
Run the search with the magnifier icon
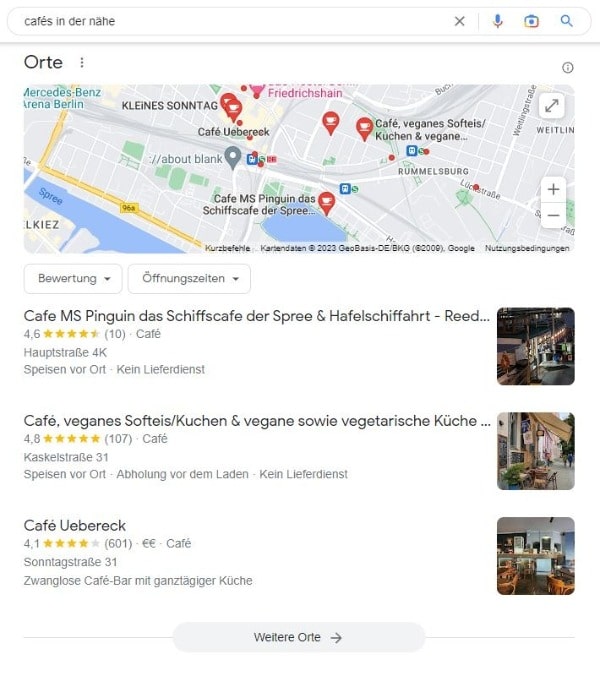[x=567, y=21]
